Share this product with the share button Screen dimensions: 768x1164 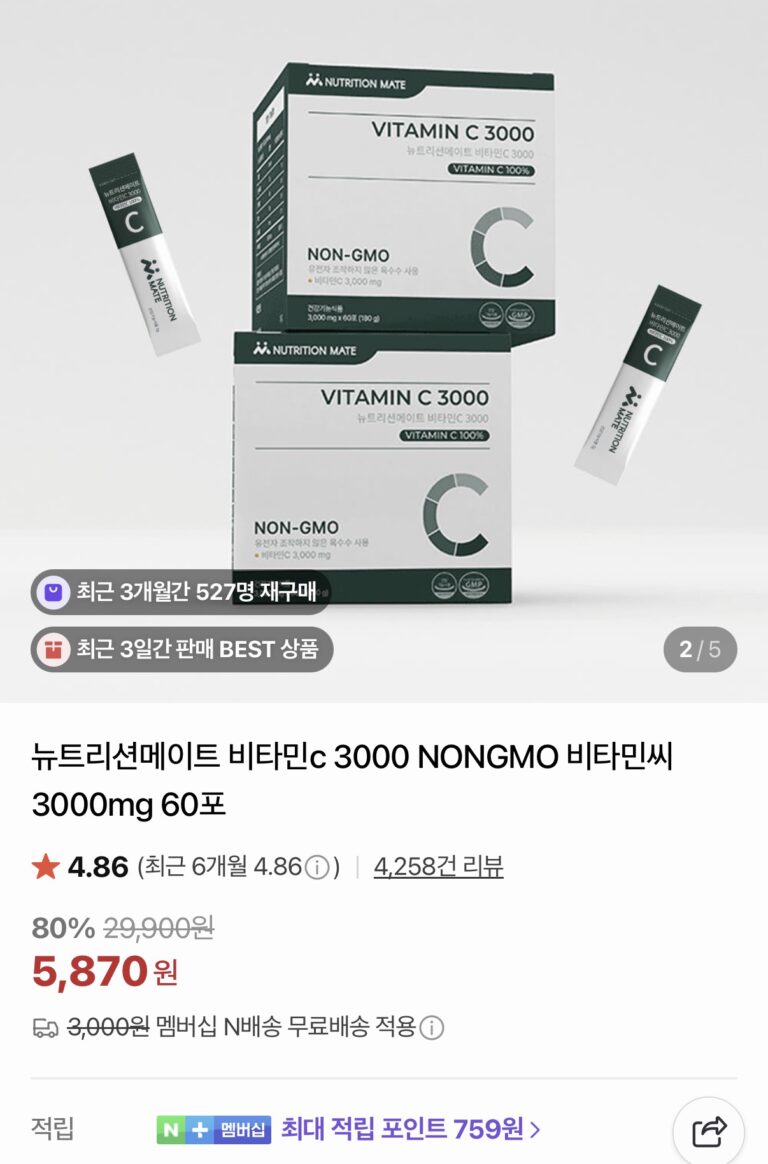click(x=708, y=1131)
